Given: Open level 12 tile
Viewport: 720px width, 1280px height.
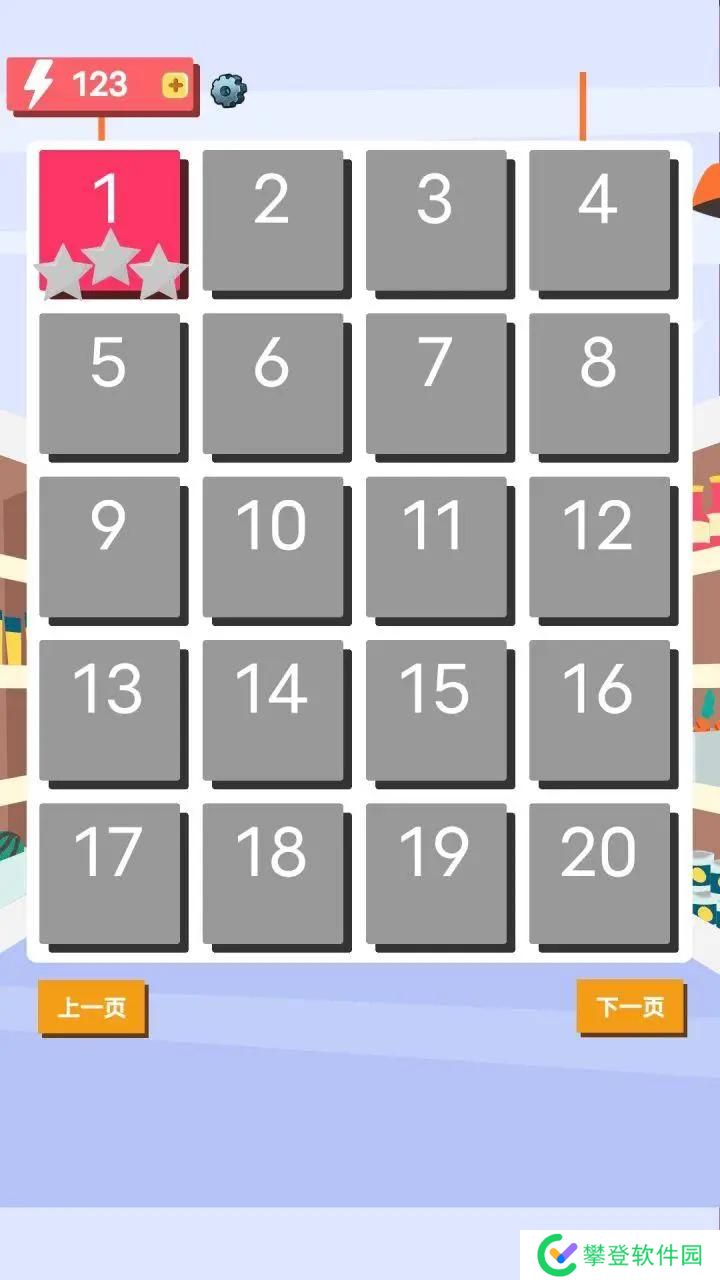Looking at the screenshot, I should [x=598, y=547].
